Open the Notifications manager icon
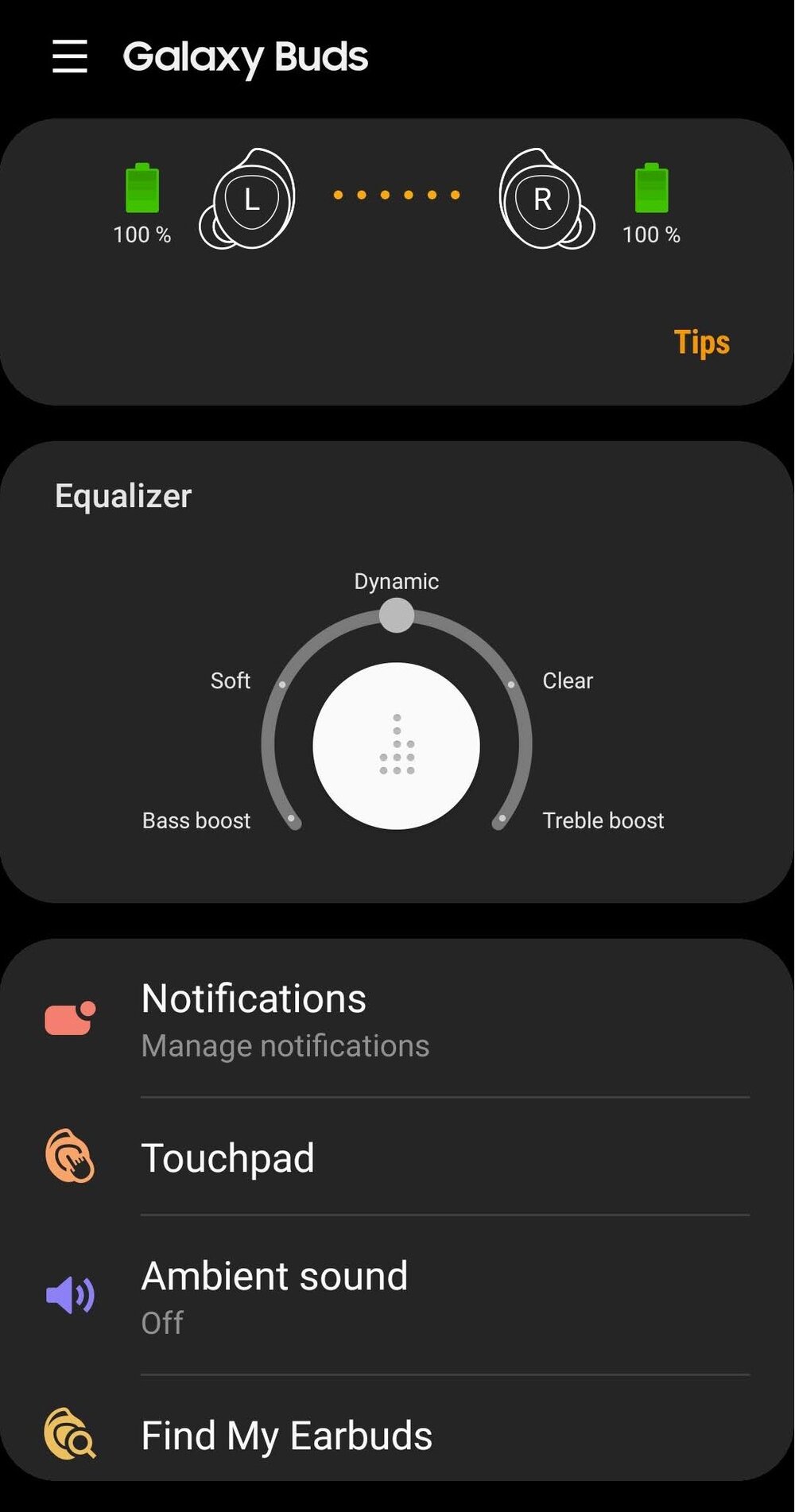Image resolution: width=795 pixels, height=1512 pixels. point(70,1019)
